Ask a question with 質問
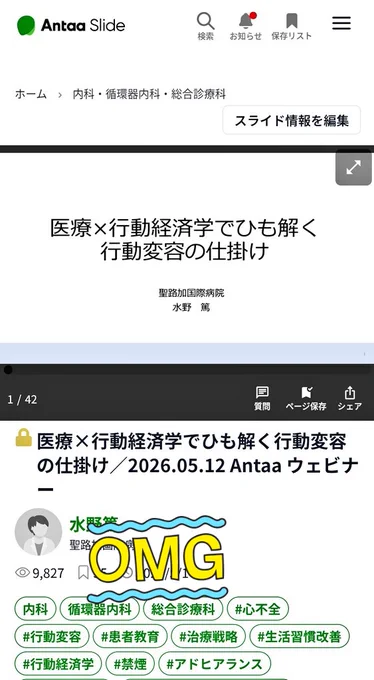 click(262, 398)
